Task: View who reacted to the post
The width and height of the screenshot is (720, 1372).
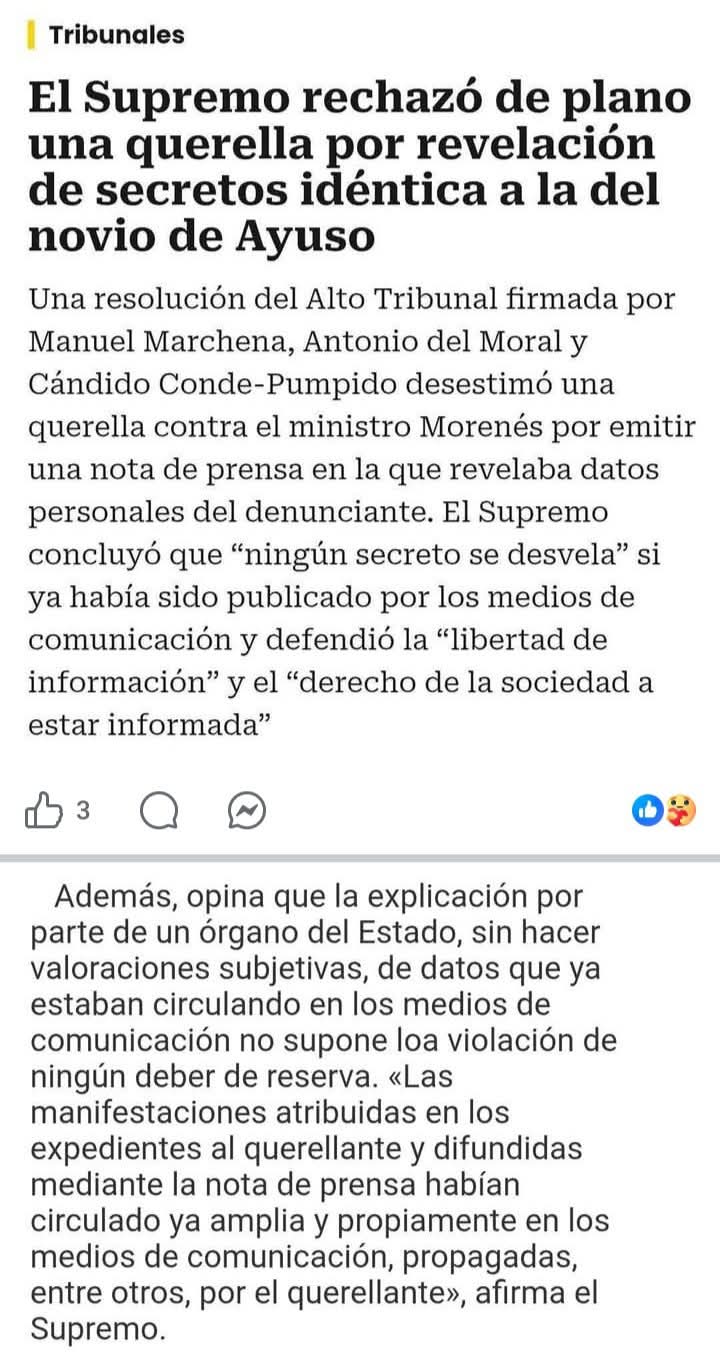Action: pyautogui.click(x=665, y=812)
